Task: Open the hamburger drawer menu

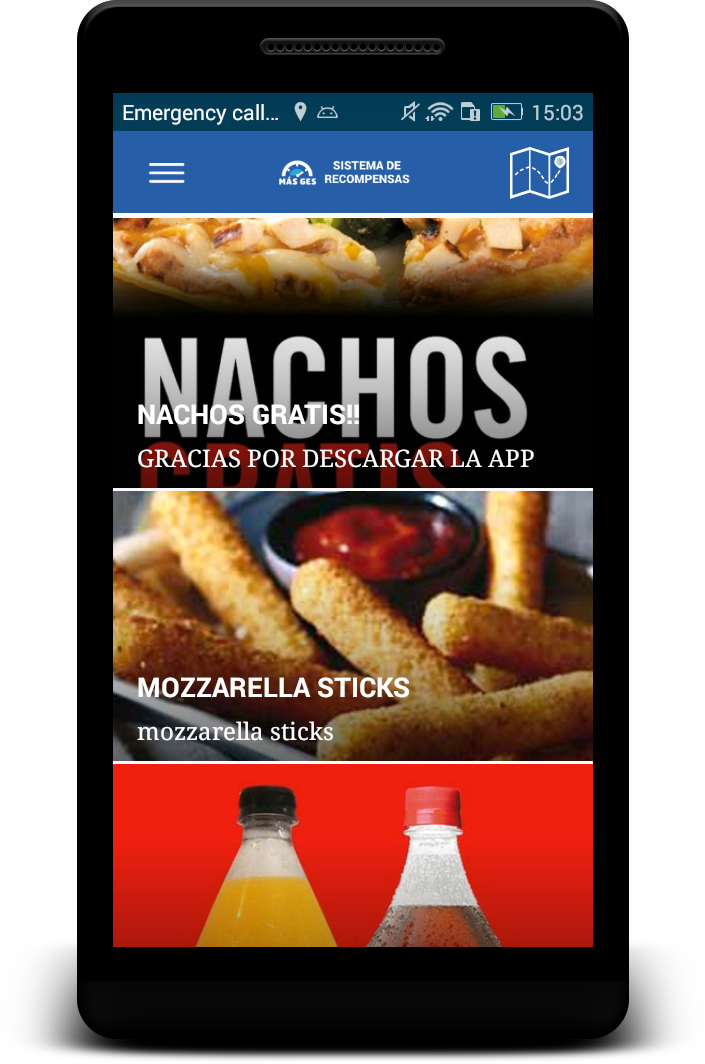Action: (167, 173)
